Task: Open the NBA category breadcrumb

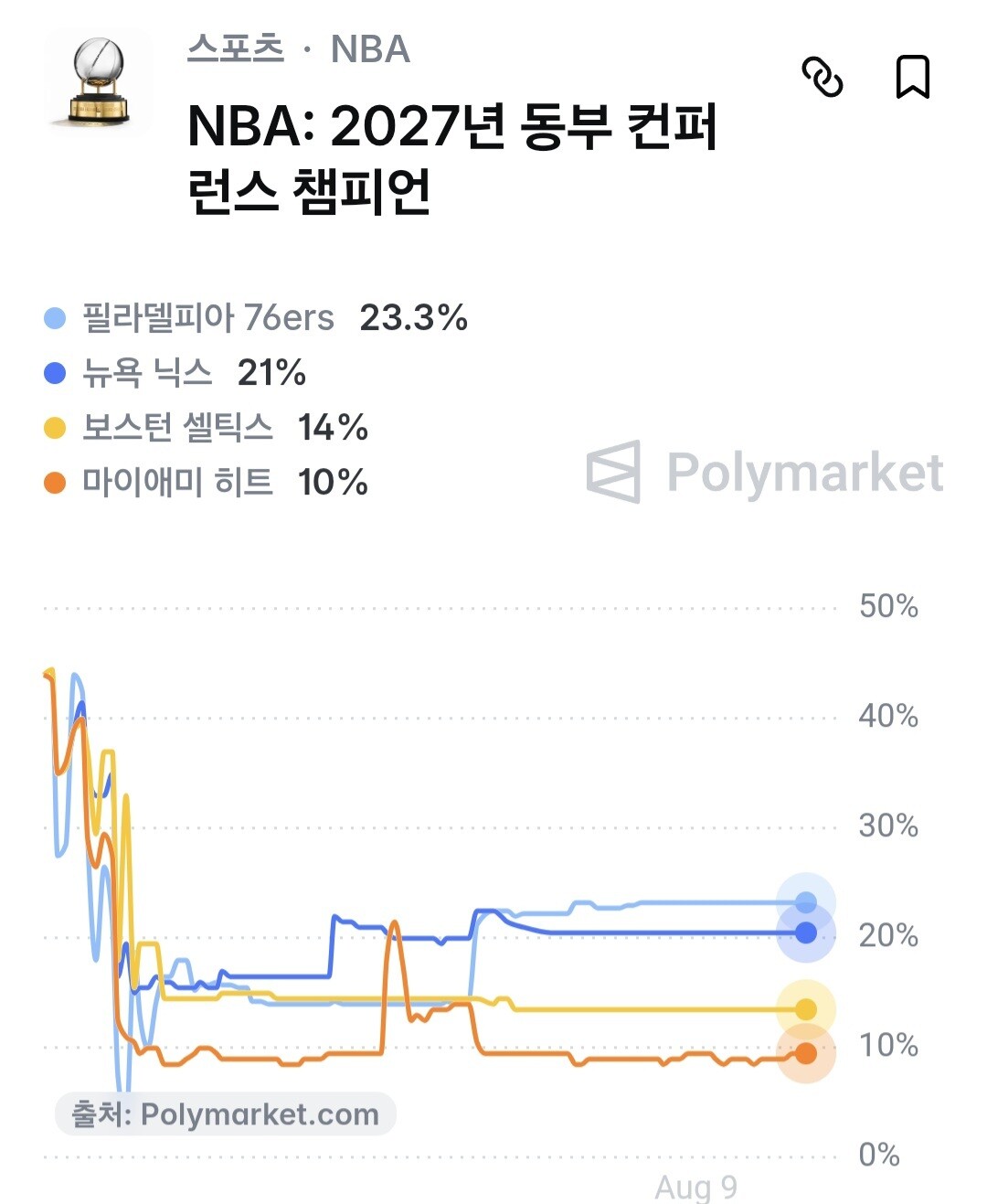Action: click(x=370, y=49)
